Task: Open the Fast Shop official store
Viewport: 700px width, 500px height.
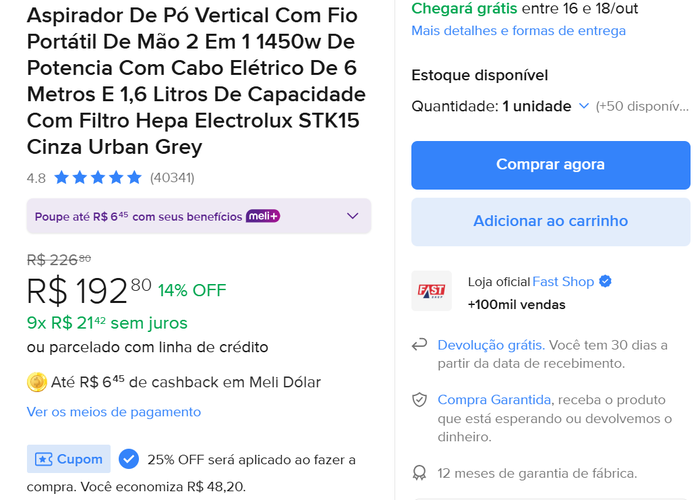Action: pyautogui.click(x=563, y=282)
